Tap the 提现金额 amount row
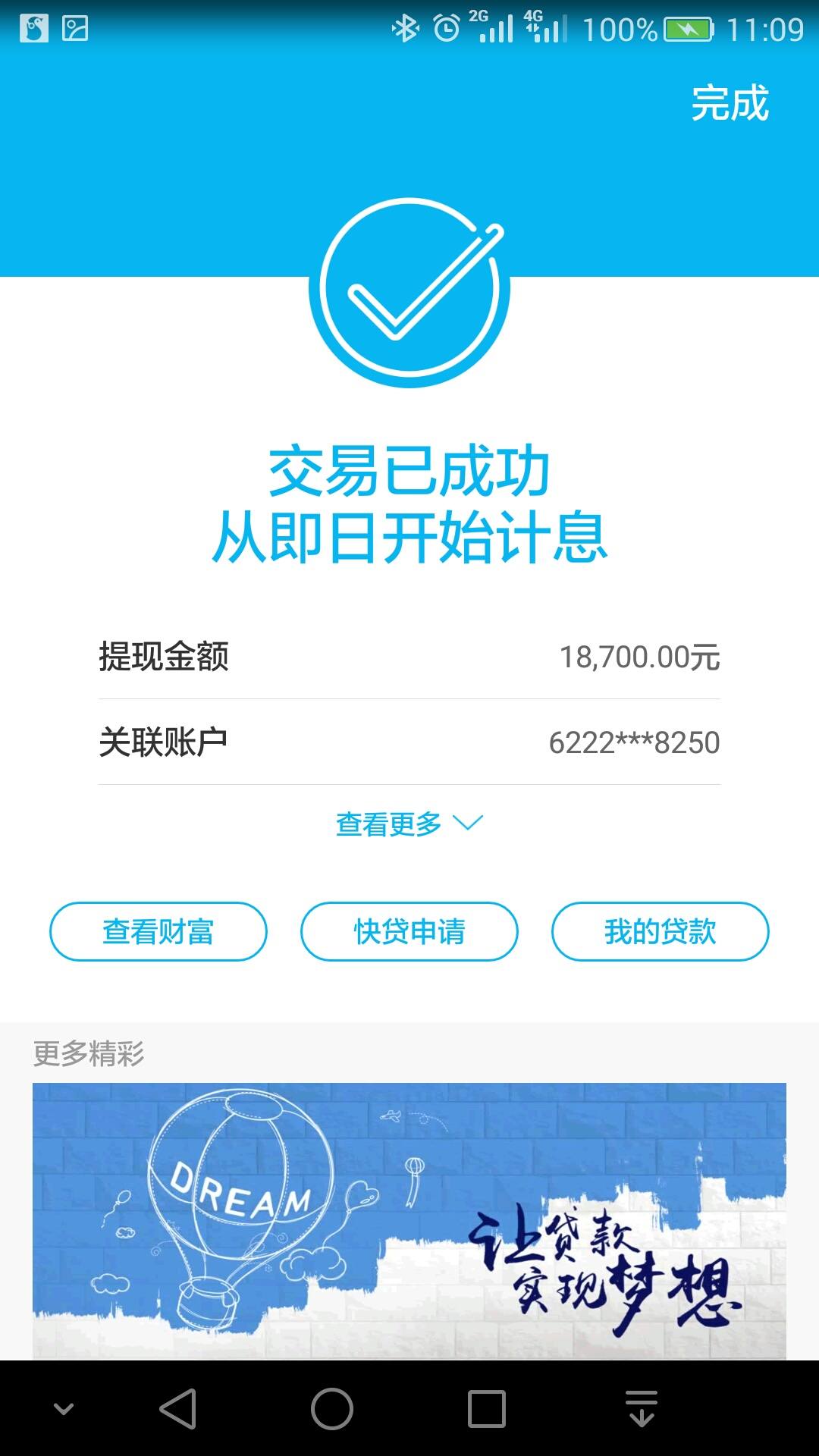This screenshot has height=1456, width=819. coord(409,658)
